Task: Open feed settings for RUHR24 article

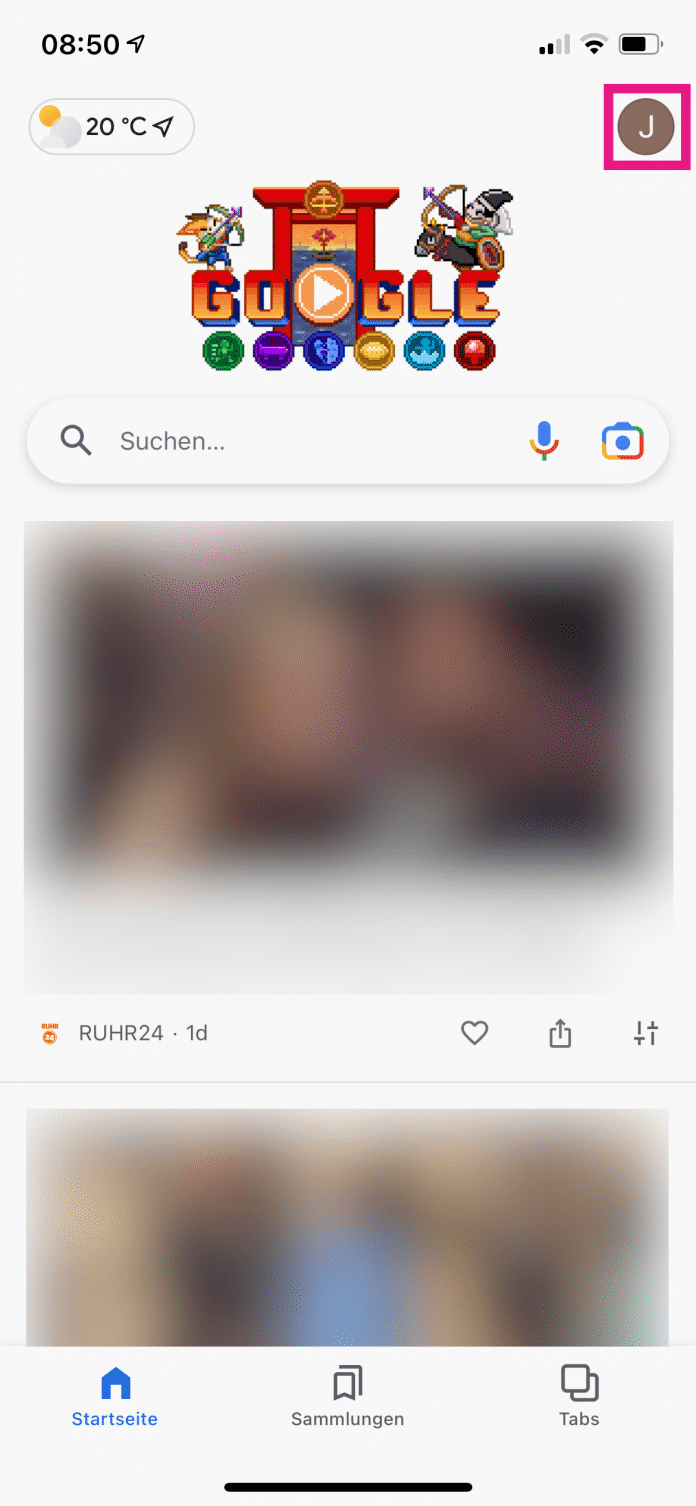Action: (x=646, y=1033)
